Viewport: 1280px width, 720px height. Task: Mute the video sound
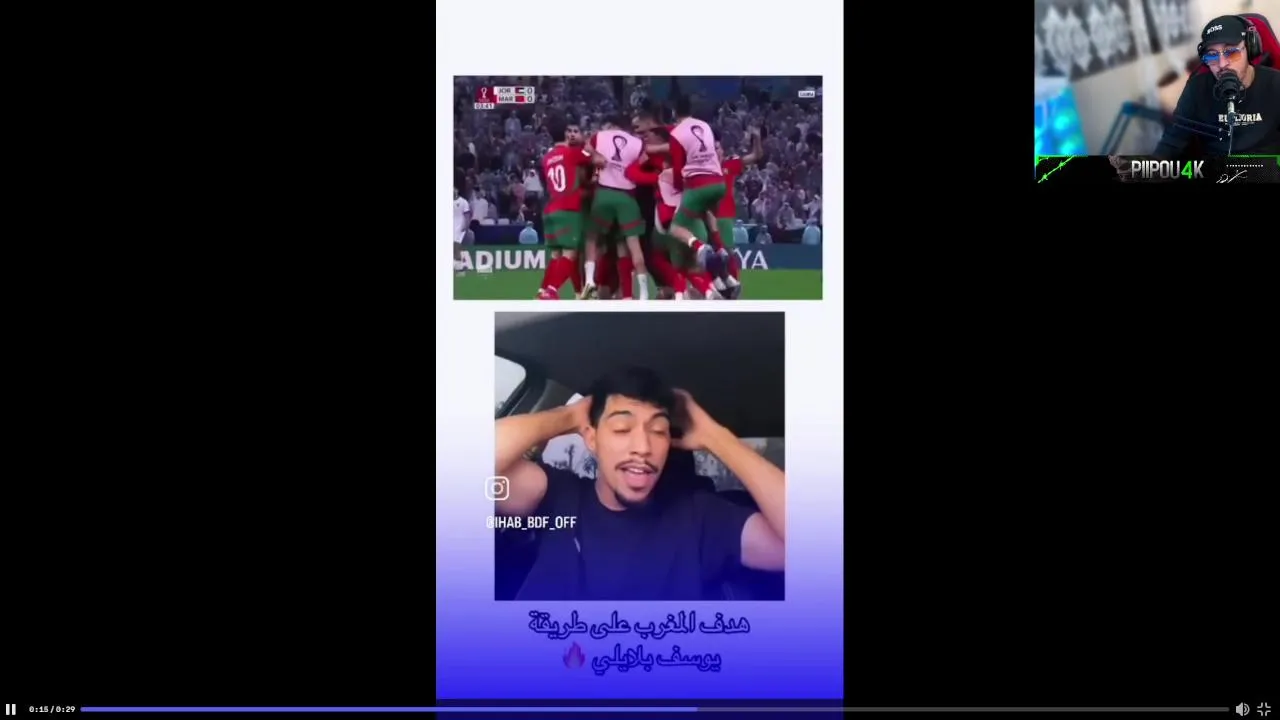(1242, 709)
